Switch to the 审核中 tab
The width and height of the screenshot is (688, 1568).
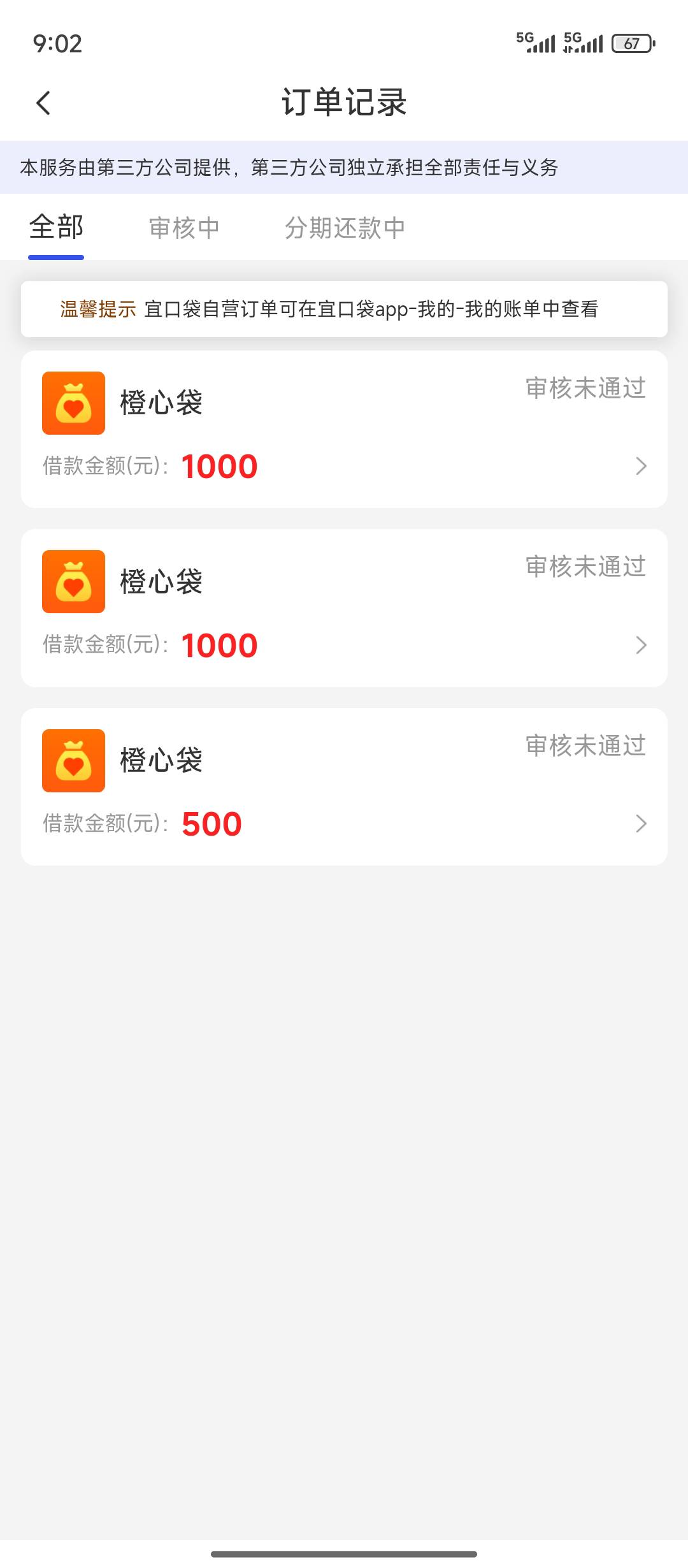click(184, 228)
